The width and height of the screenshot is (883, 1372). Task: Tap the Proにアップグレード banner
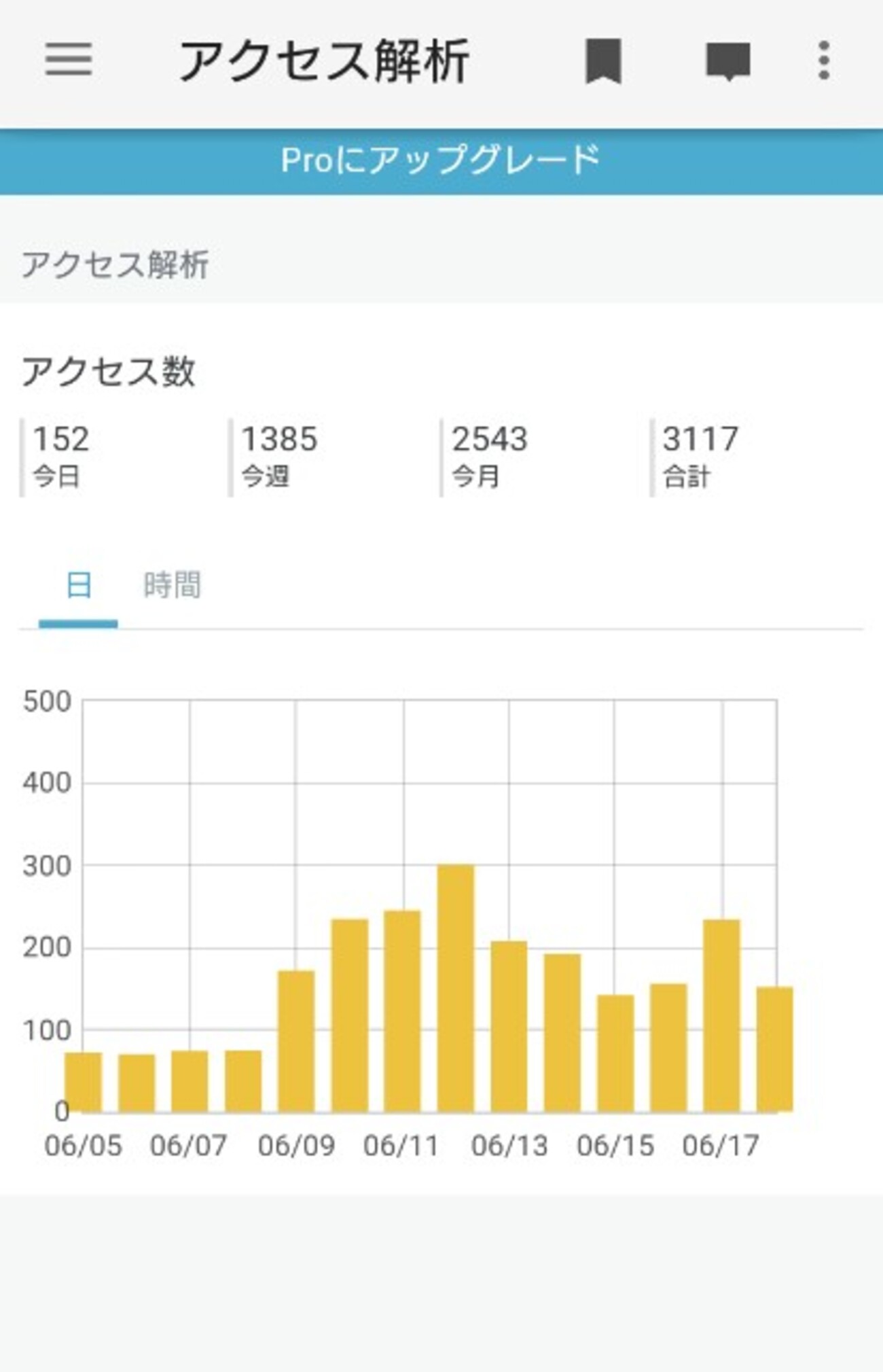pos(441,161)
